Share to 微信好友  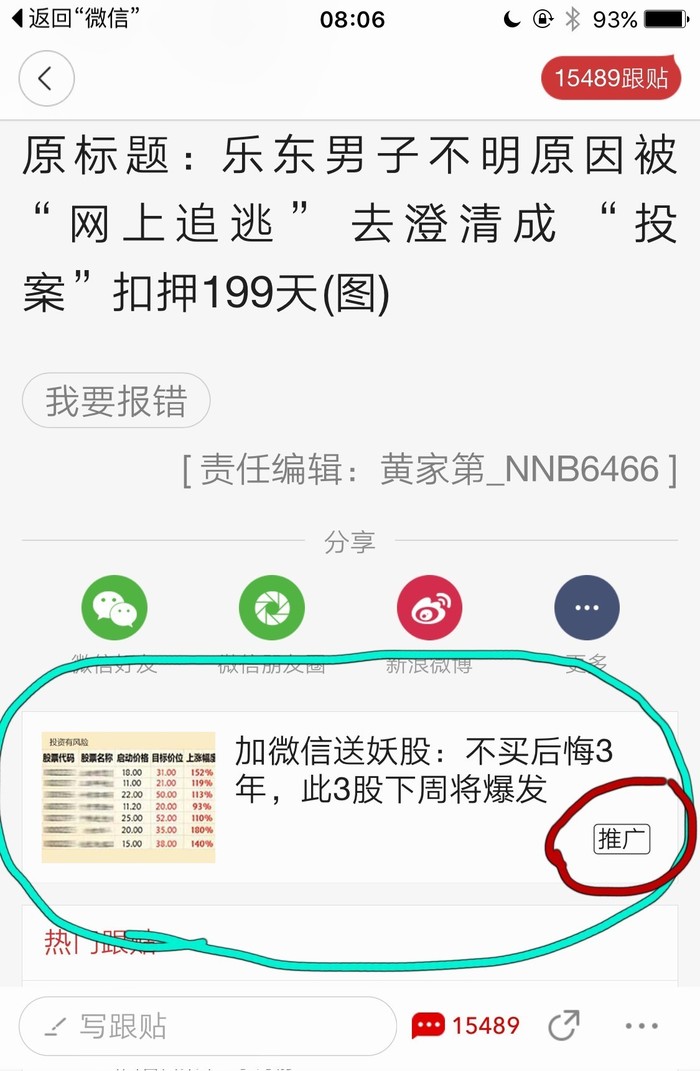[114, 608]
